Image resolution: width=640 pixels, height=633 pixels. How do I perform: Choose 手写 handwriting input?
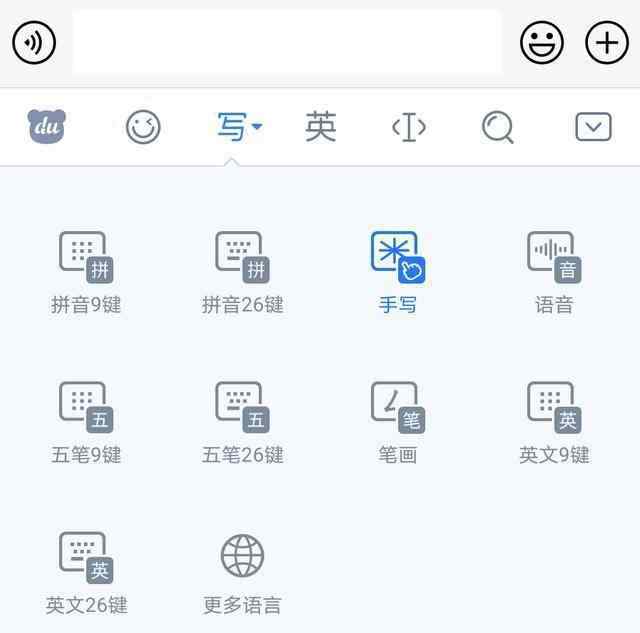pyautogui.click(x=398, y=272)
